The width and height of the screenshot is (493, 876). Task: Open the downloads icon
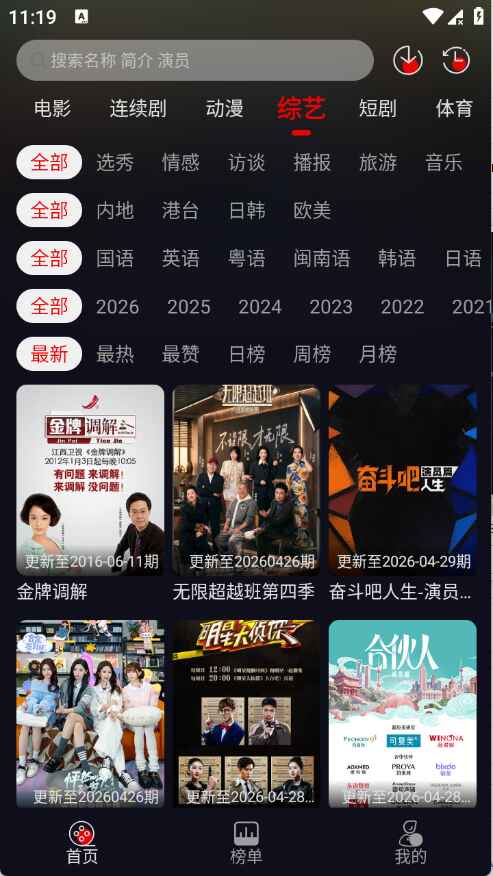tap(407, 60)
